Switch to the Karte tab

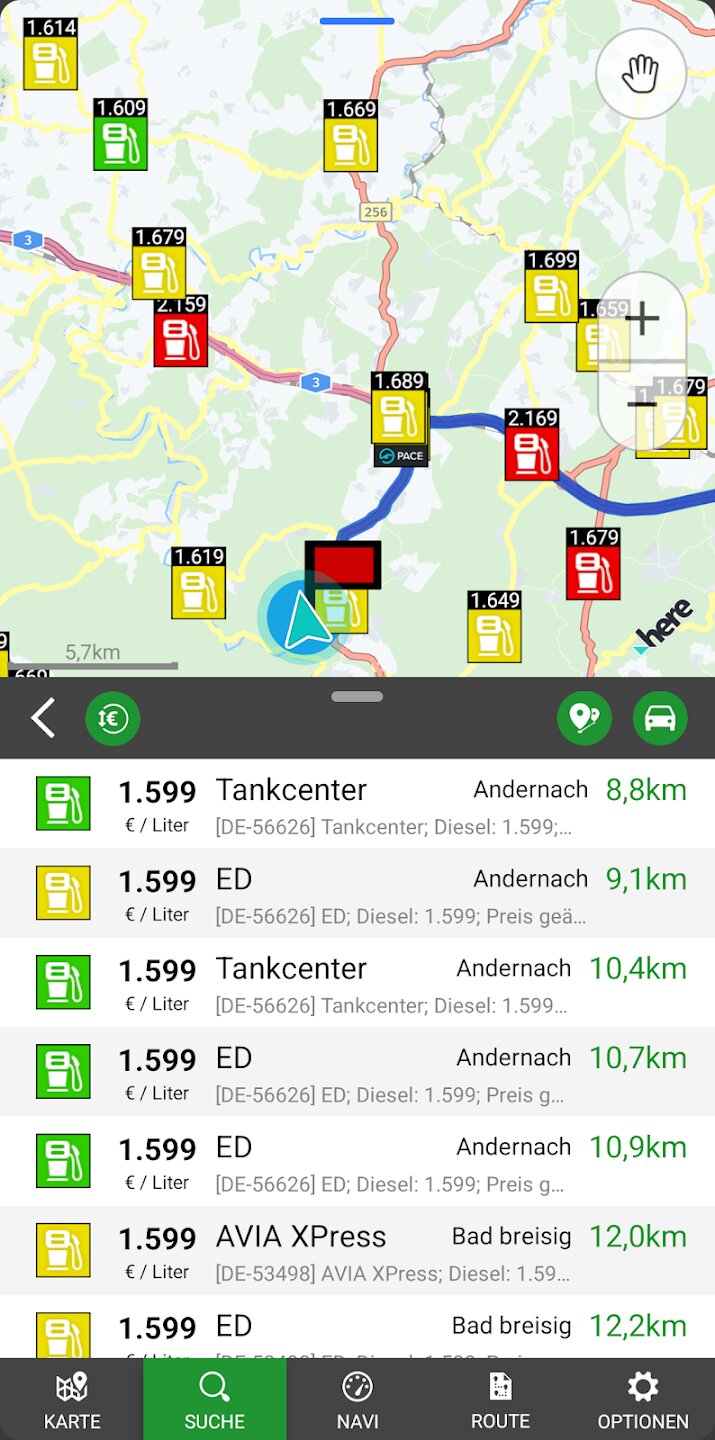72,1400
